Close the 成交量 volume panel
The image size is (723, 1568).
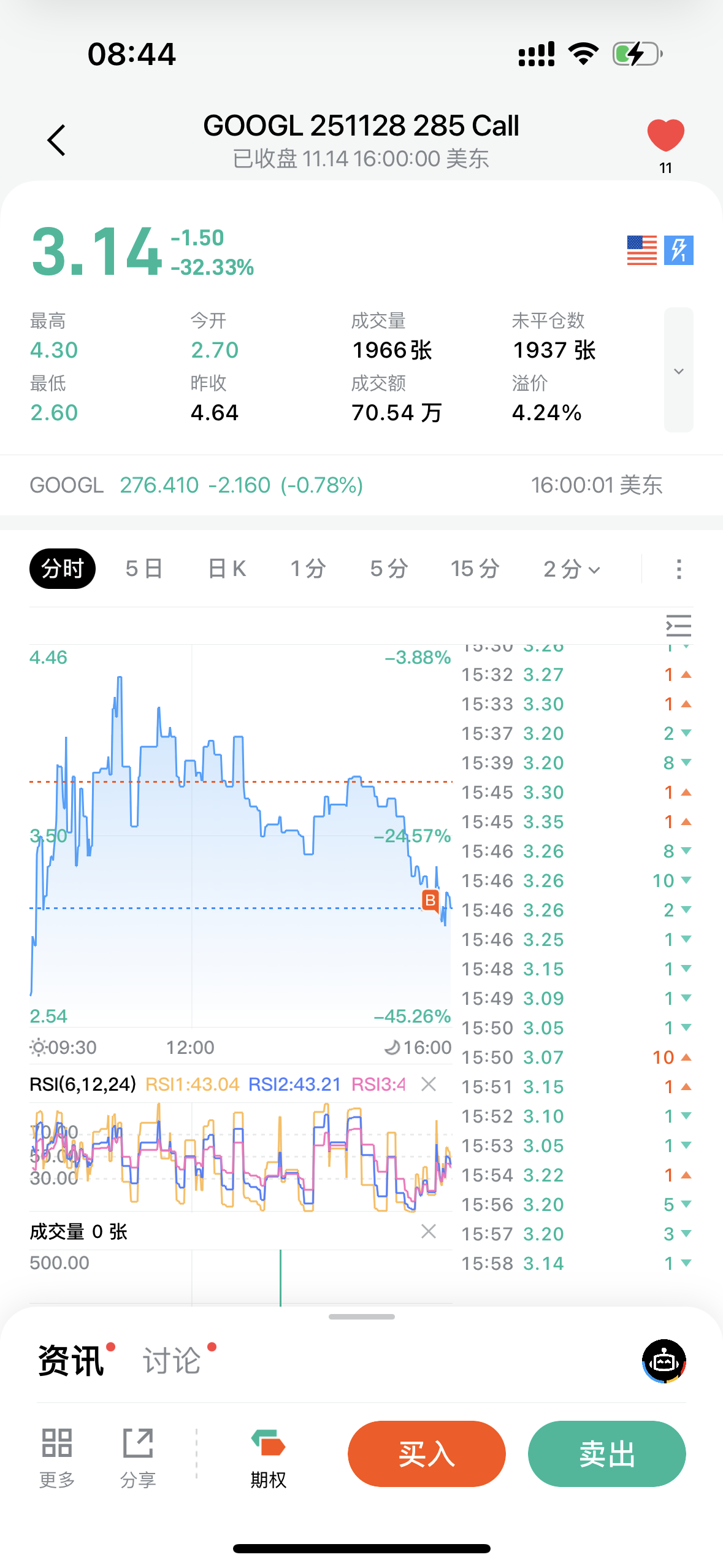(429, 1231)
